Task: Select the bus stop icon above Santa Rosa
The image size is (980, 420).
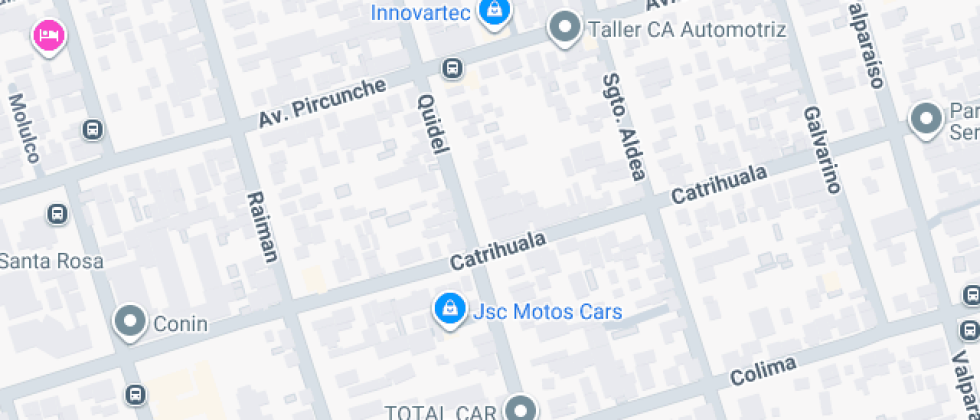Action: point(57,214)
